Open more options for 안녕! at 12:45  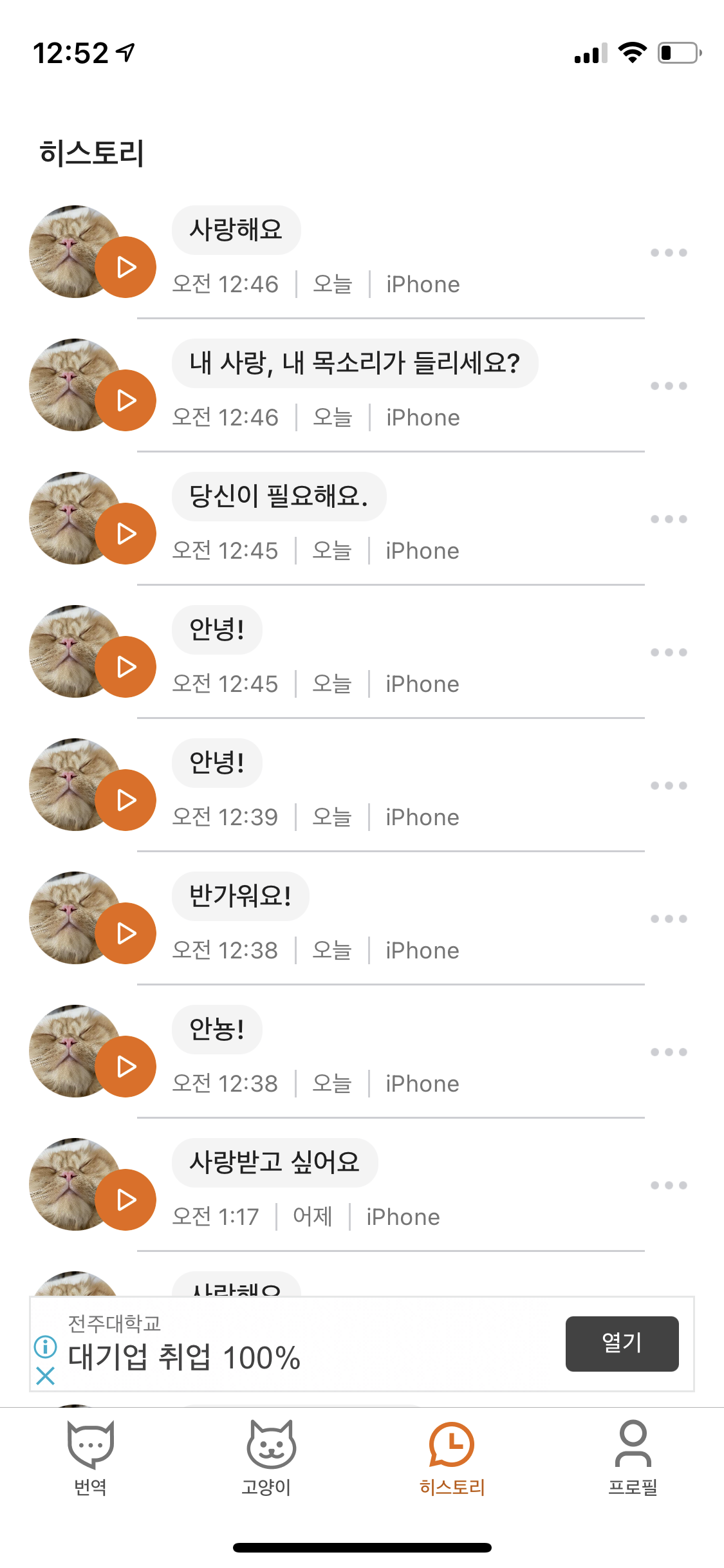669,653
